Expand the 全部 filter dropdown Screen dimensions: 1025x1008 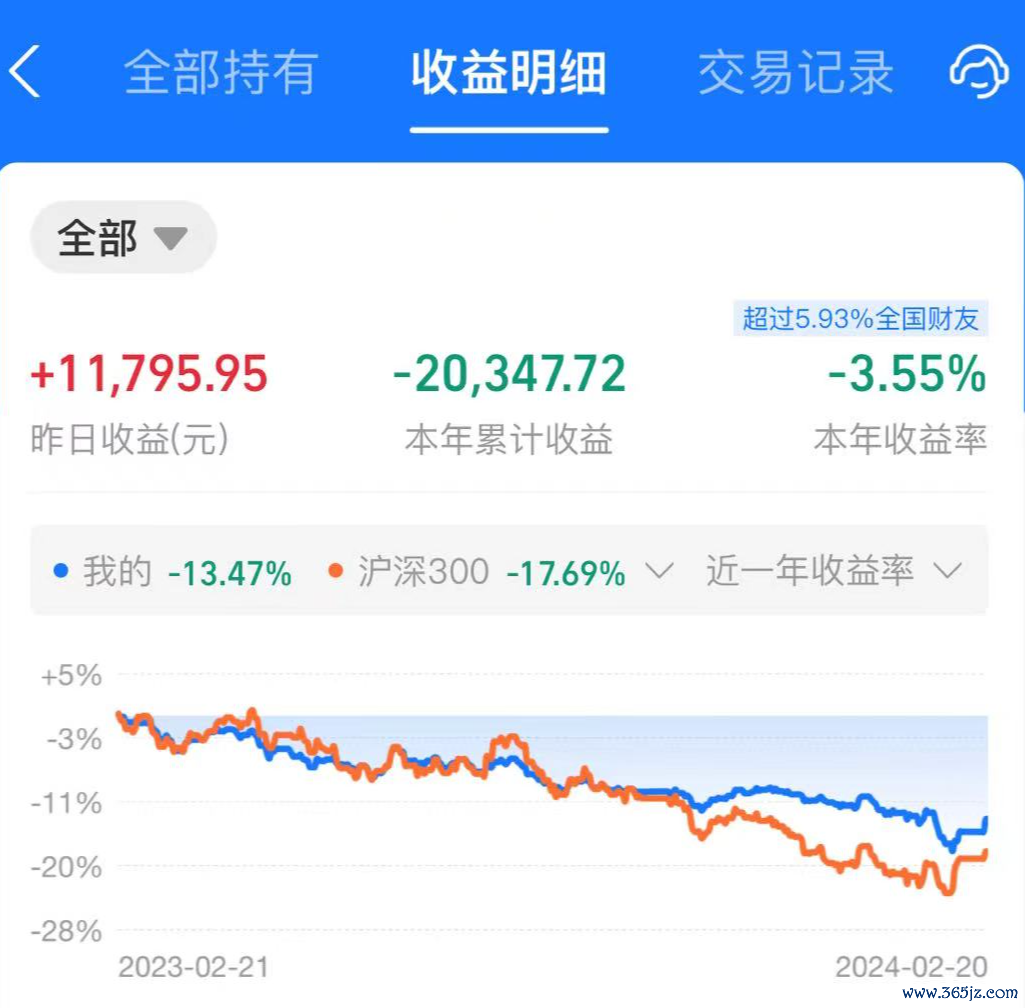click(123, 238)
